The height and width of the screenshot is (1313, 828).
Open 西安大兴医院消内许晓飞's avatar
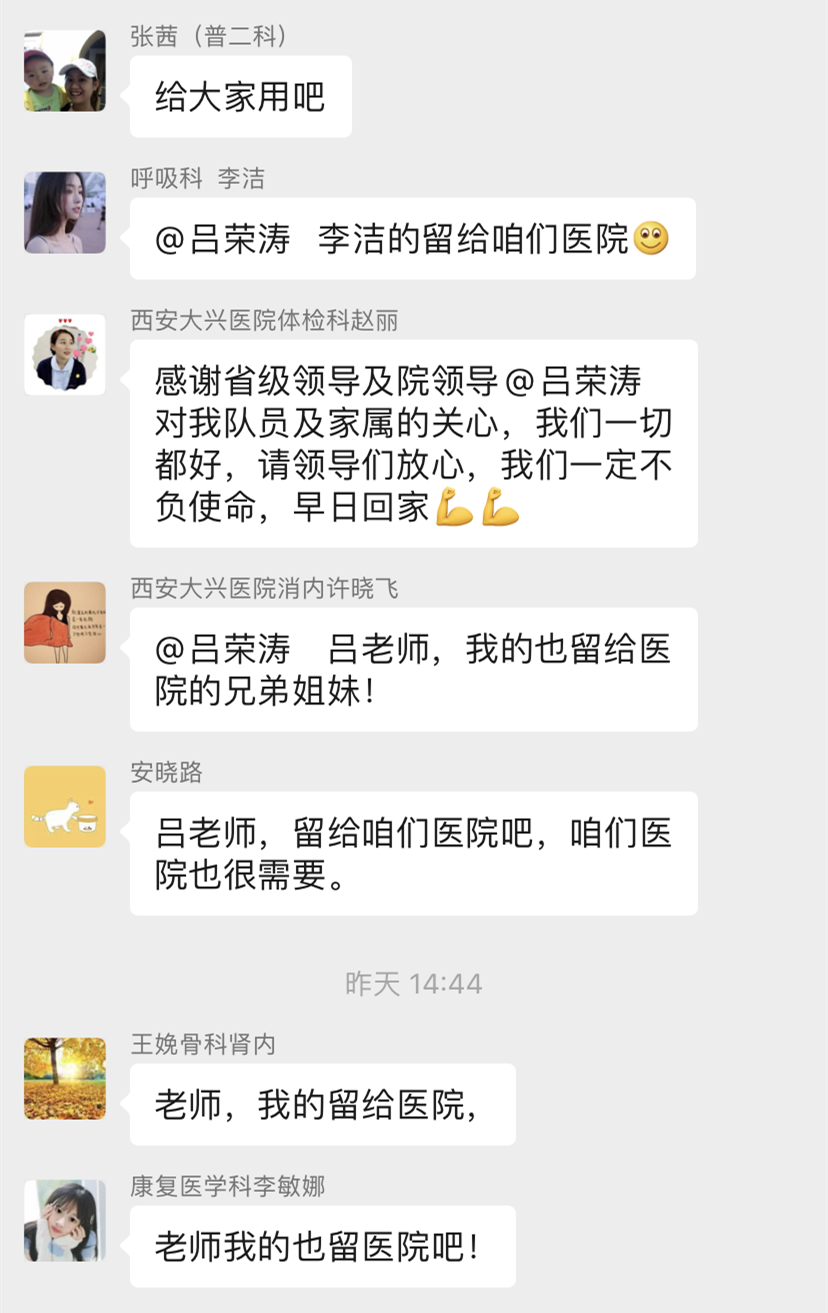[x=65, y=623]
